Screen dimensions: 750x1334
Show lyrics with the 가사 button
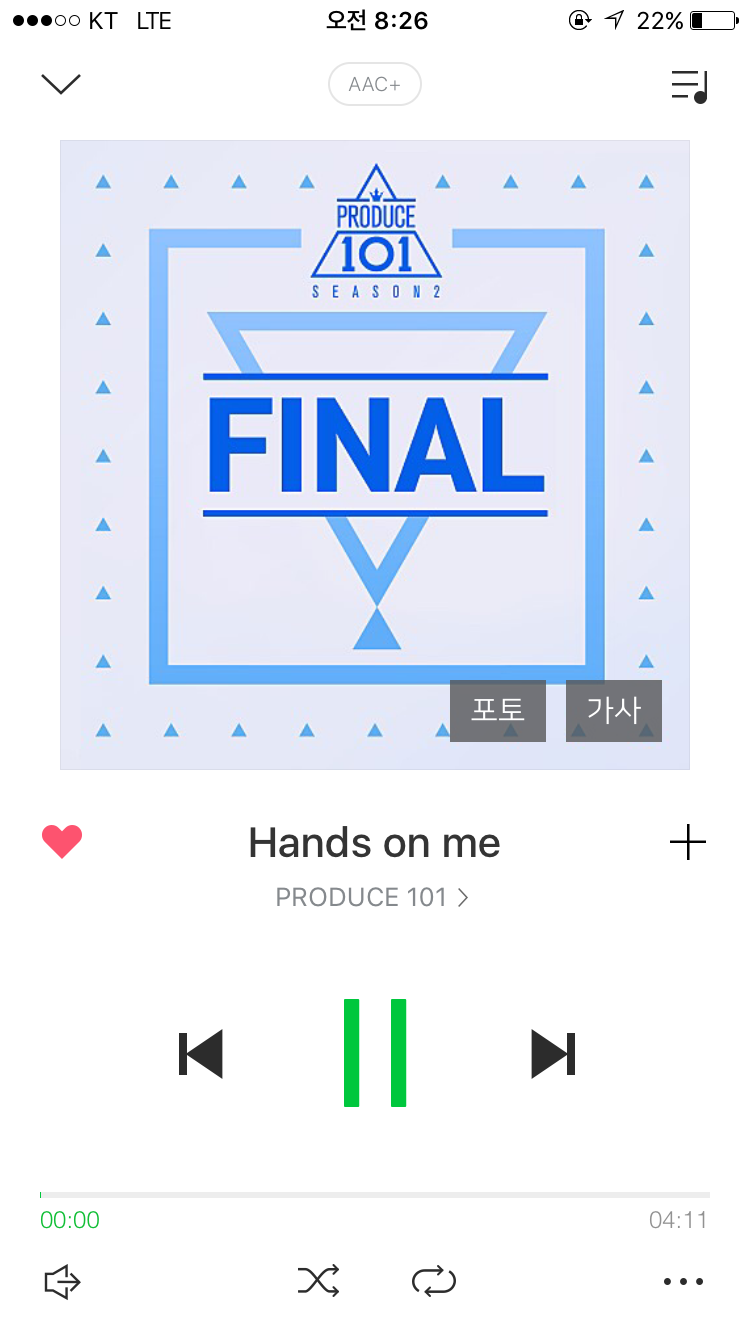pyautogui.click(x=614, y=710)
